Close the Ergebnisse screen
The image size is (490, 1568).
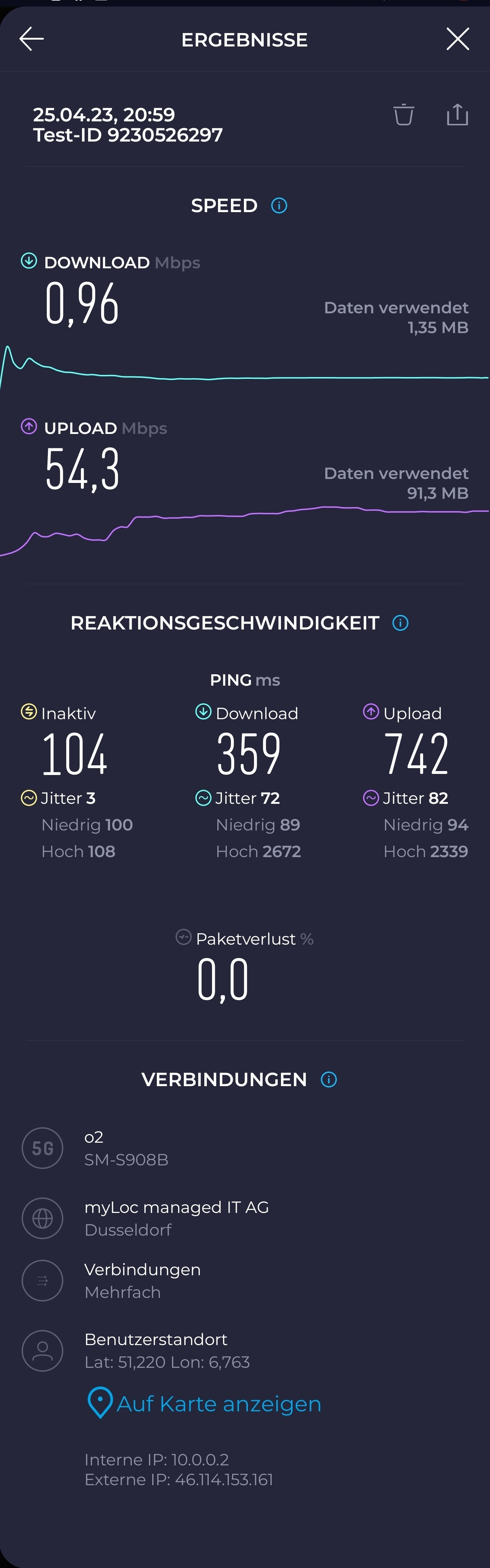[x=457, y=39]
